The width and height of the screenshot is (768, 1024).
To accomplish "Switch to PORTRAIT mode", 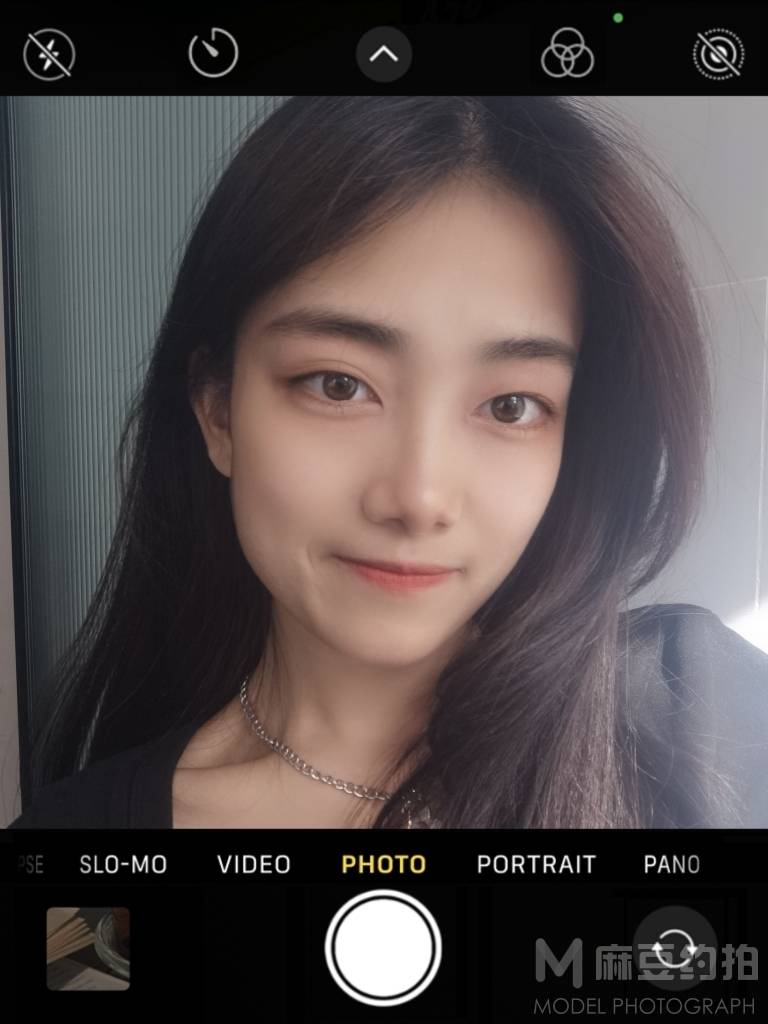I will [x=536, y=864].
